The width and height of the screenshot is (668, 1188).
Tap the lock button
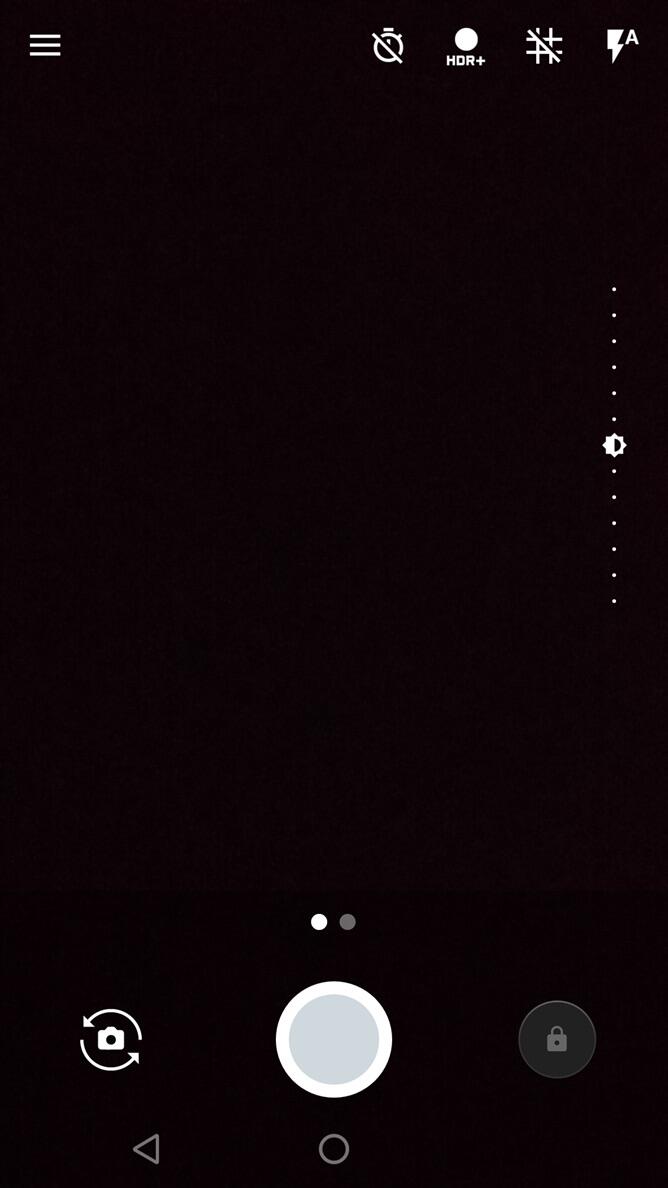tap(557, 1040)
